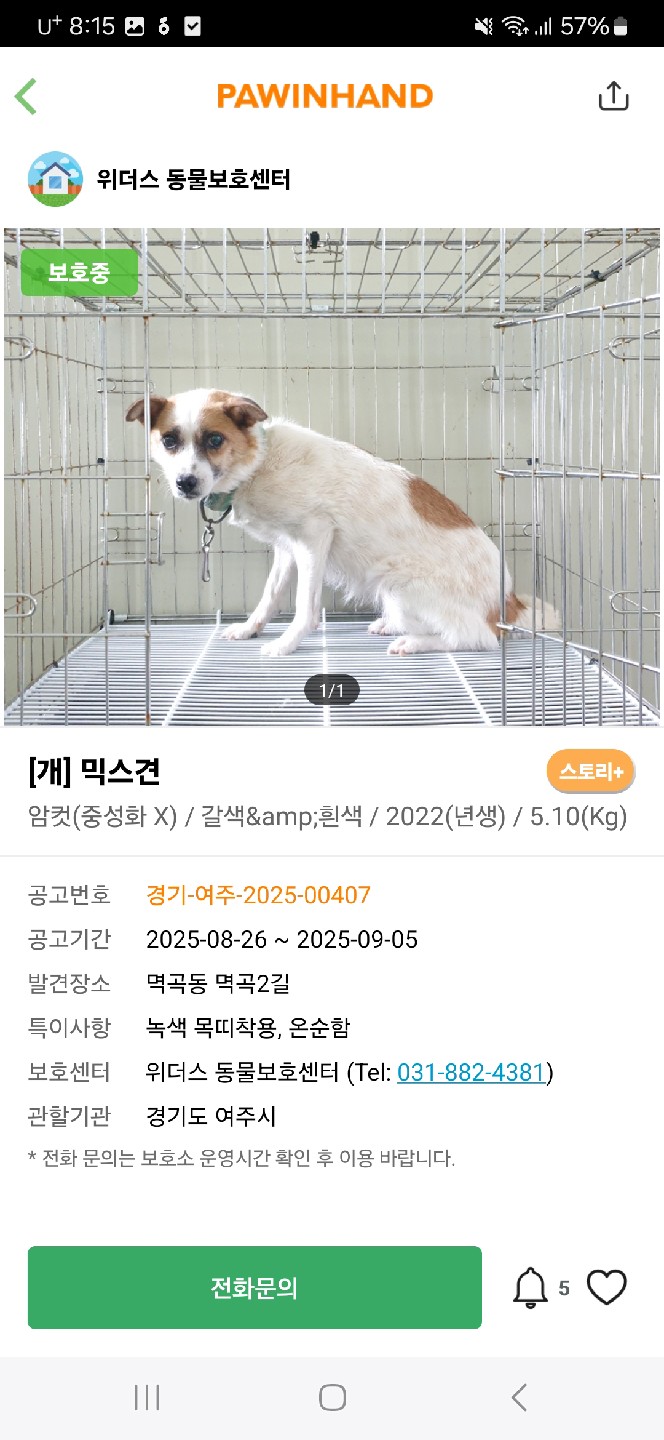The image size is (664, 1440).
Task: Tap 전화문의 to inquire by phone
Action: click(x=255, y=1288)
